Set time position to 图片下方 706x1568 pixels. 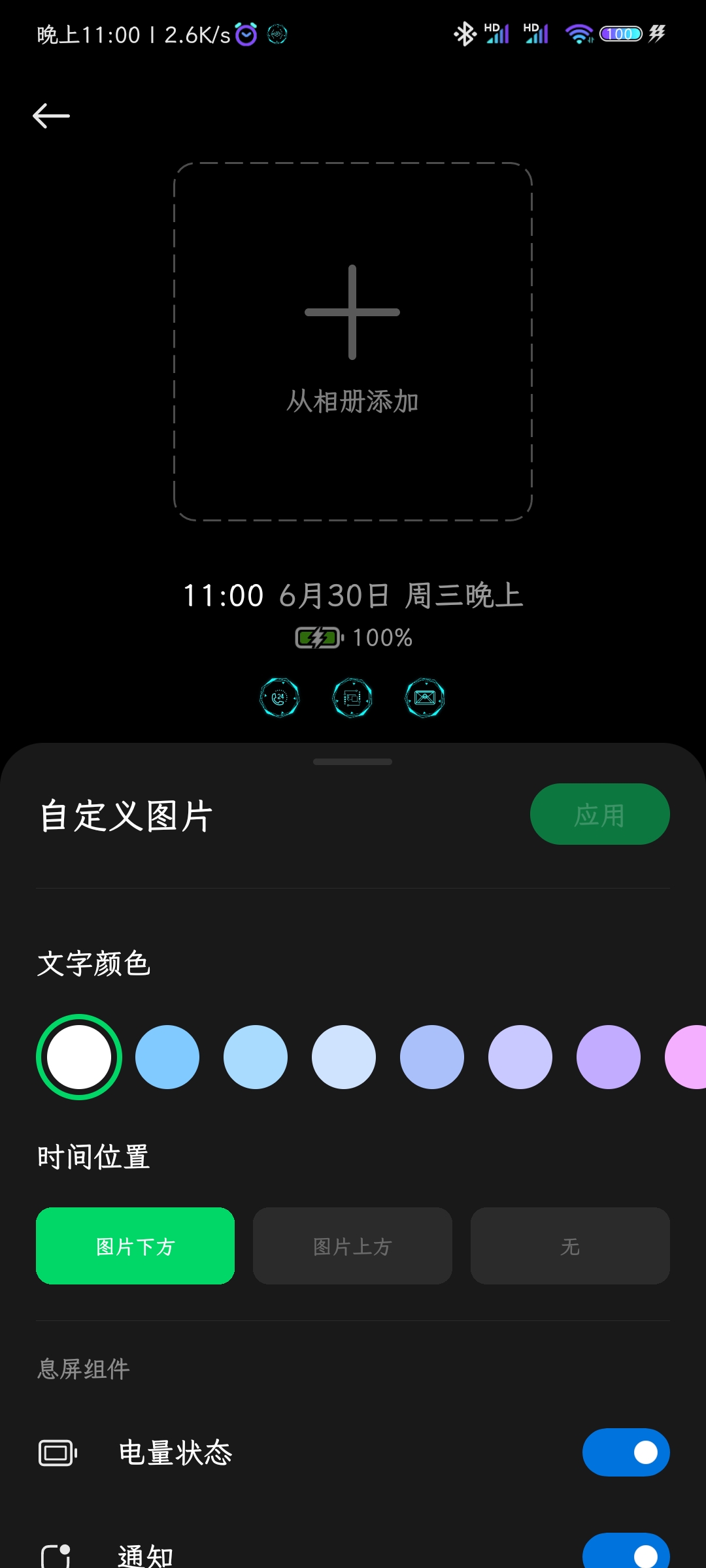pos(135,1246)
